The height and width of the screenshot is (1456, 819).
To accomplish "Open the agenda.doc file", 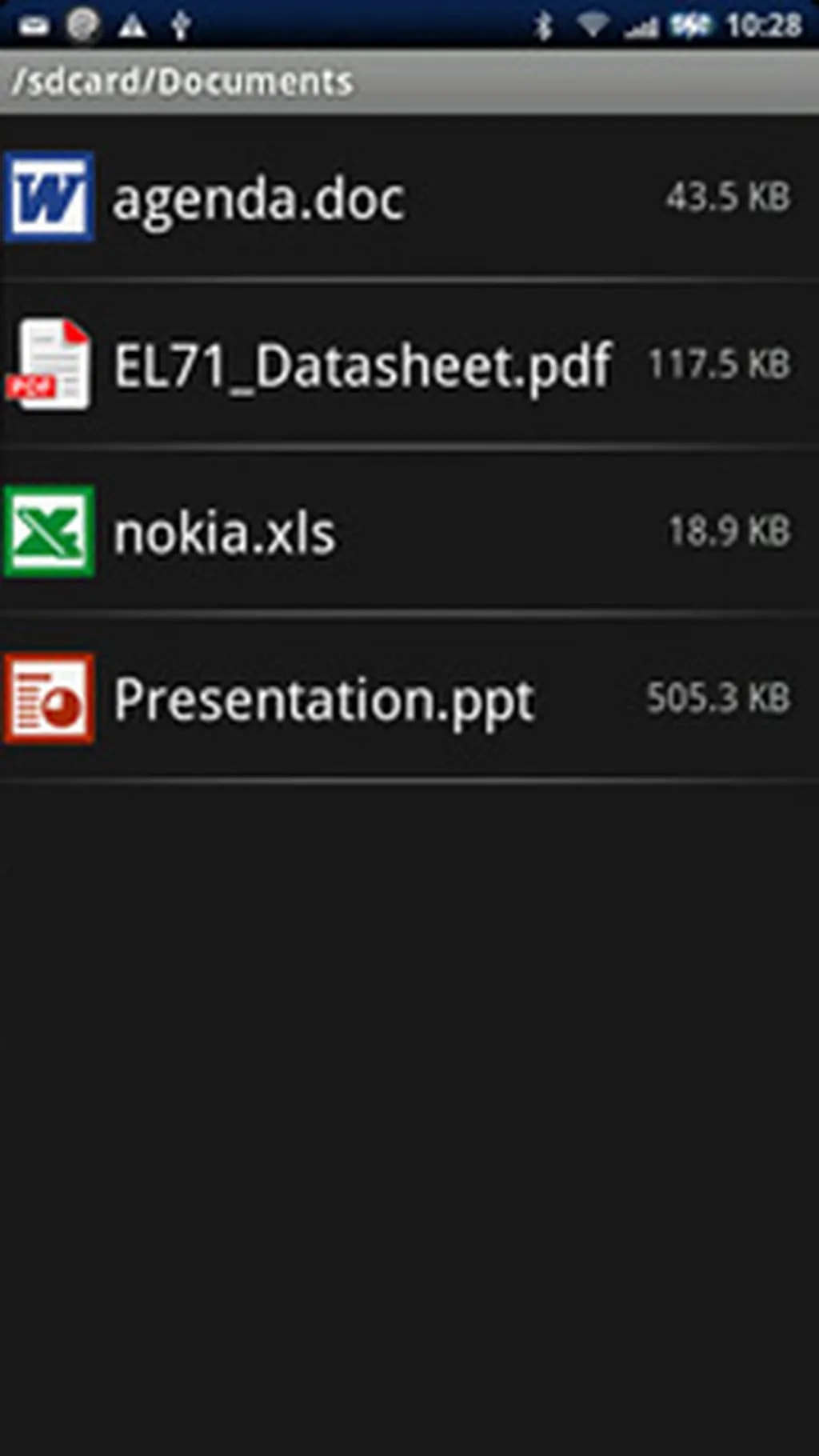I will click(x=258, y=198).
